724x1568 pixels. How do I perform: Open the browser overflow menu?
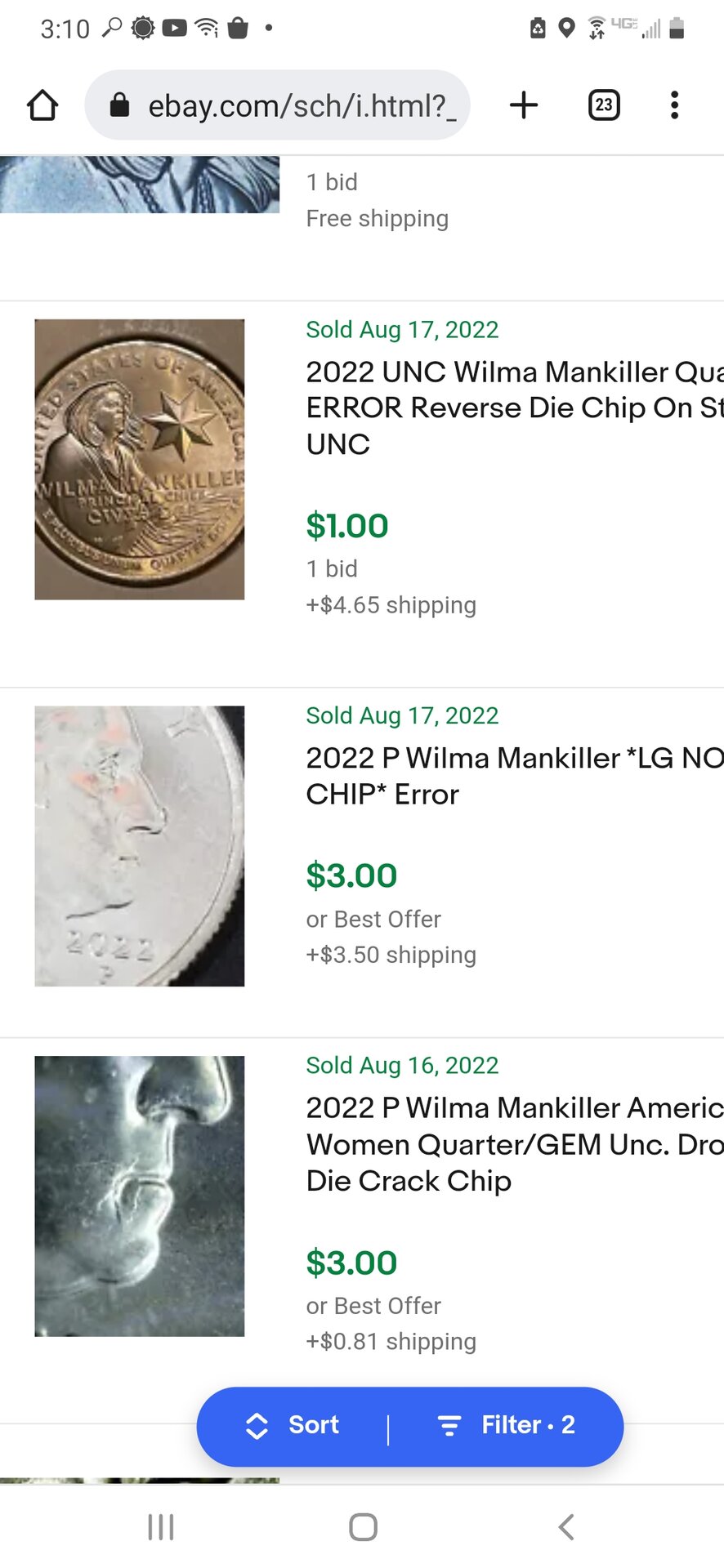click(x=674, y=105)
